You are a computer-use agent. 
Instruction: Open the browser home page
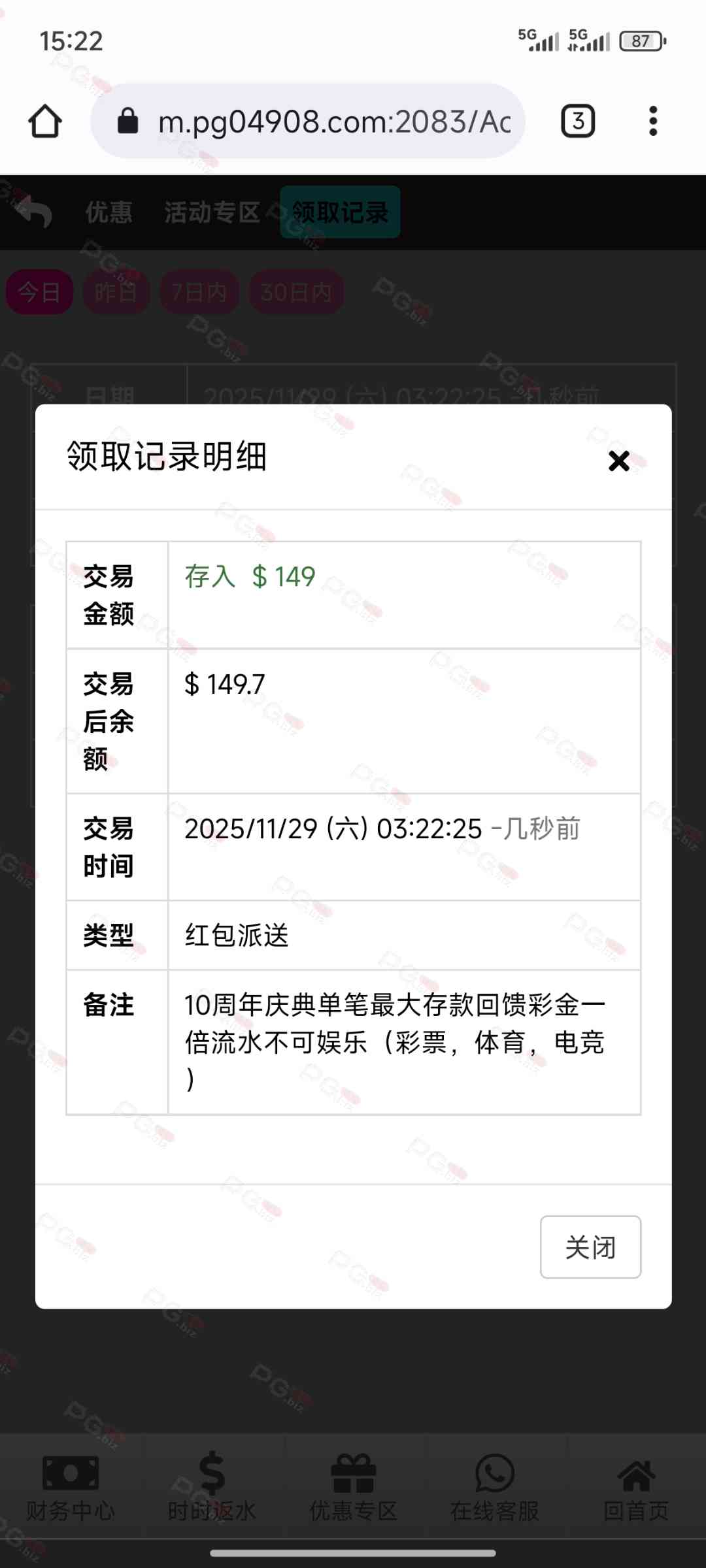(x=45, y=122)
